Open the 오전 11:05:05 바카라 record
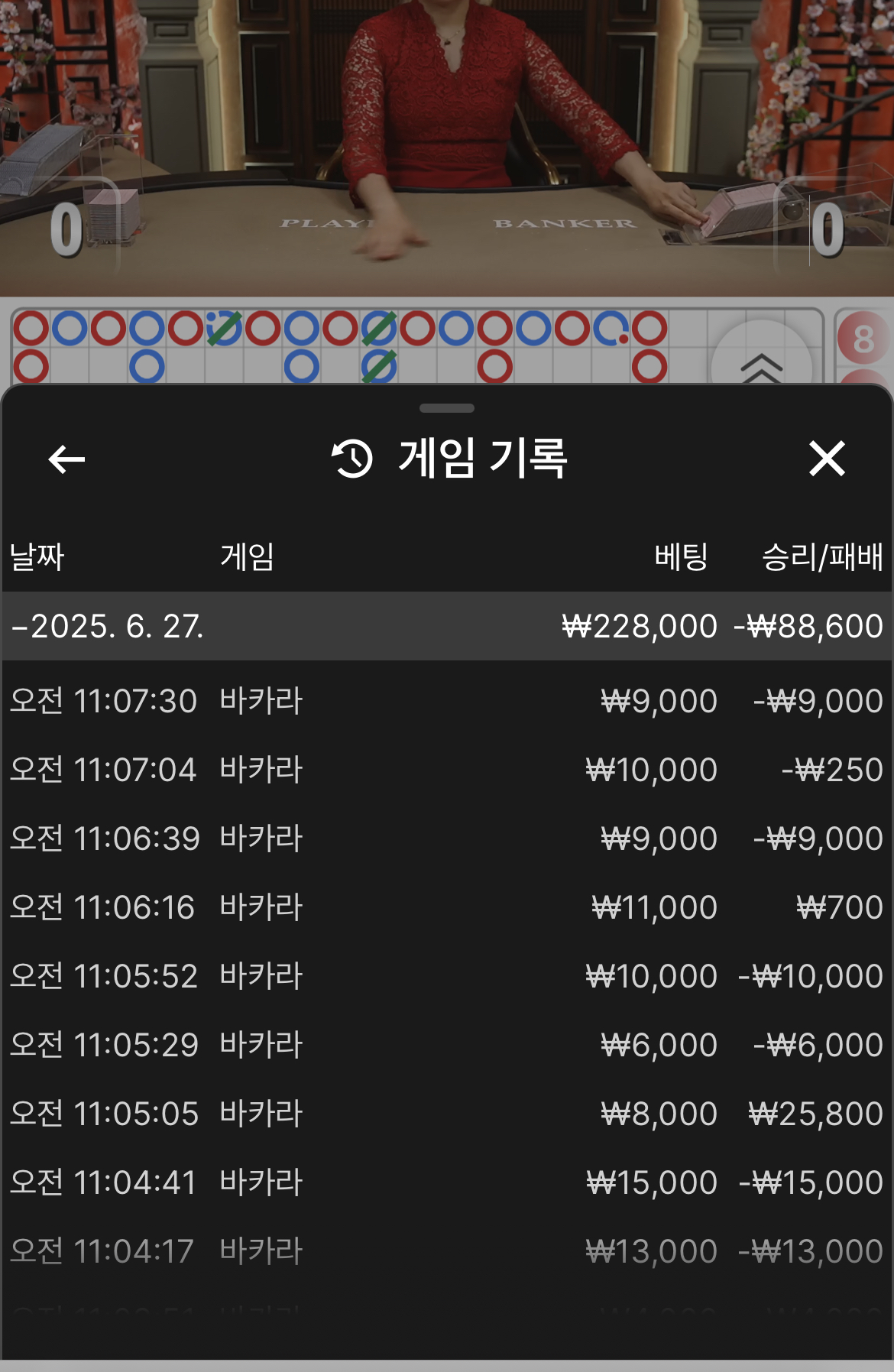Image resolution: width=894 pixels, height=1372 pixels. pyautogui.click(x=446, y=1114)
